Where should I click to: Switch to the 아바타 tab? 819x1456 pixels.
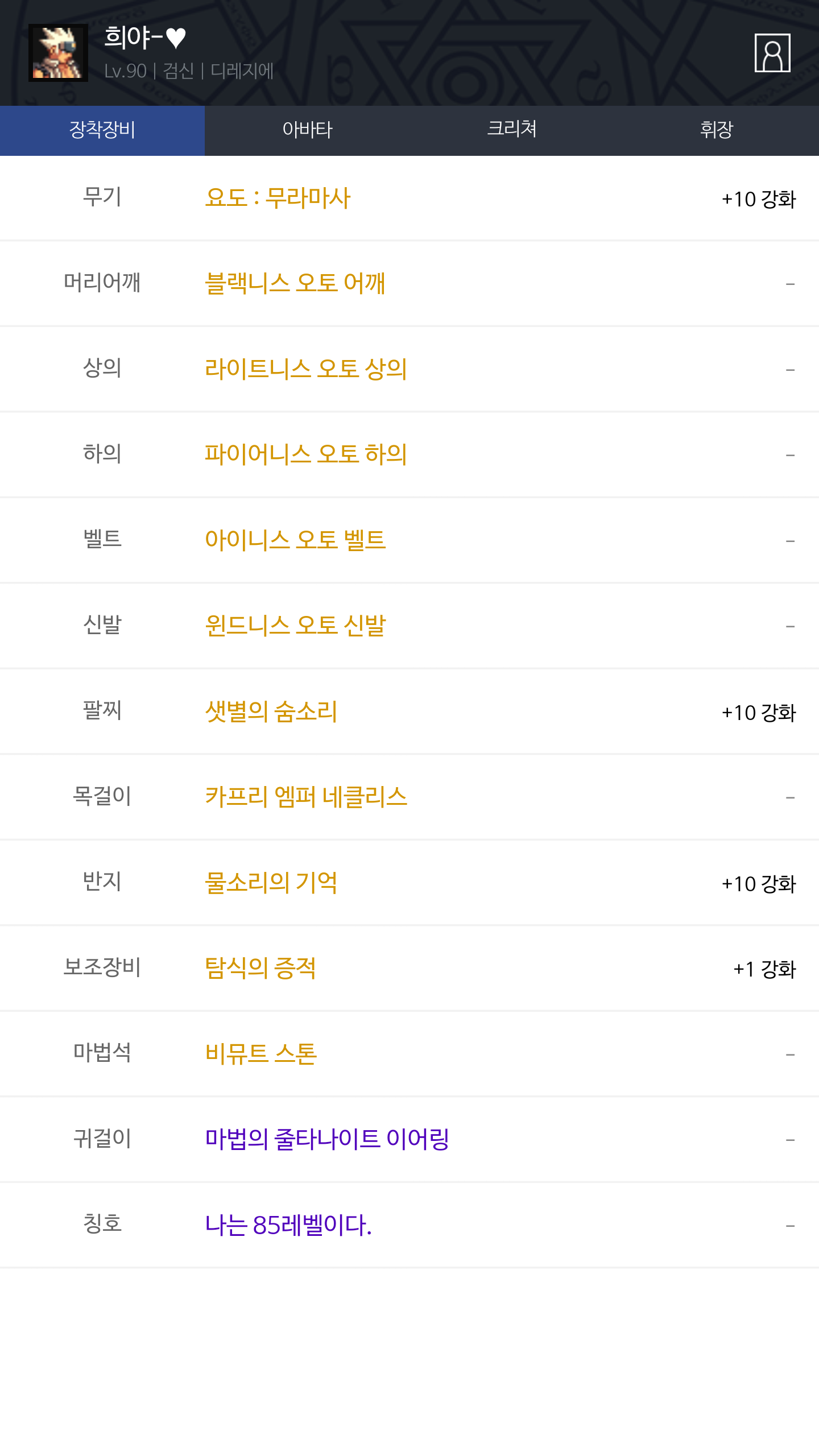click(307, 130)
